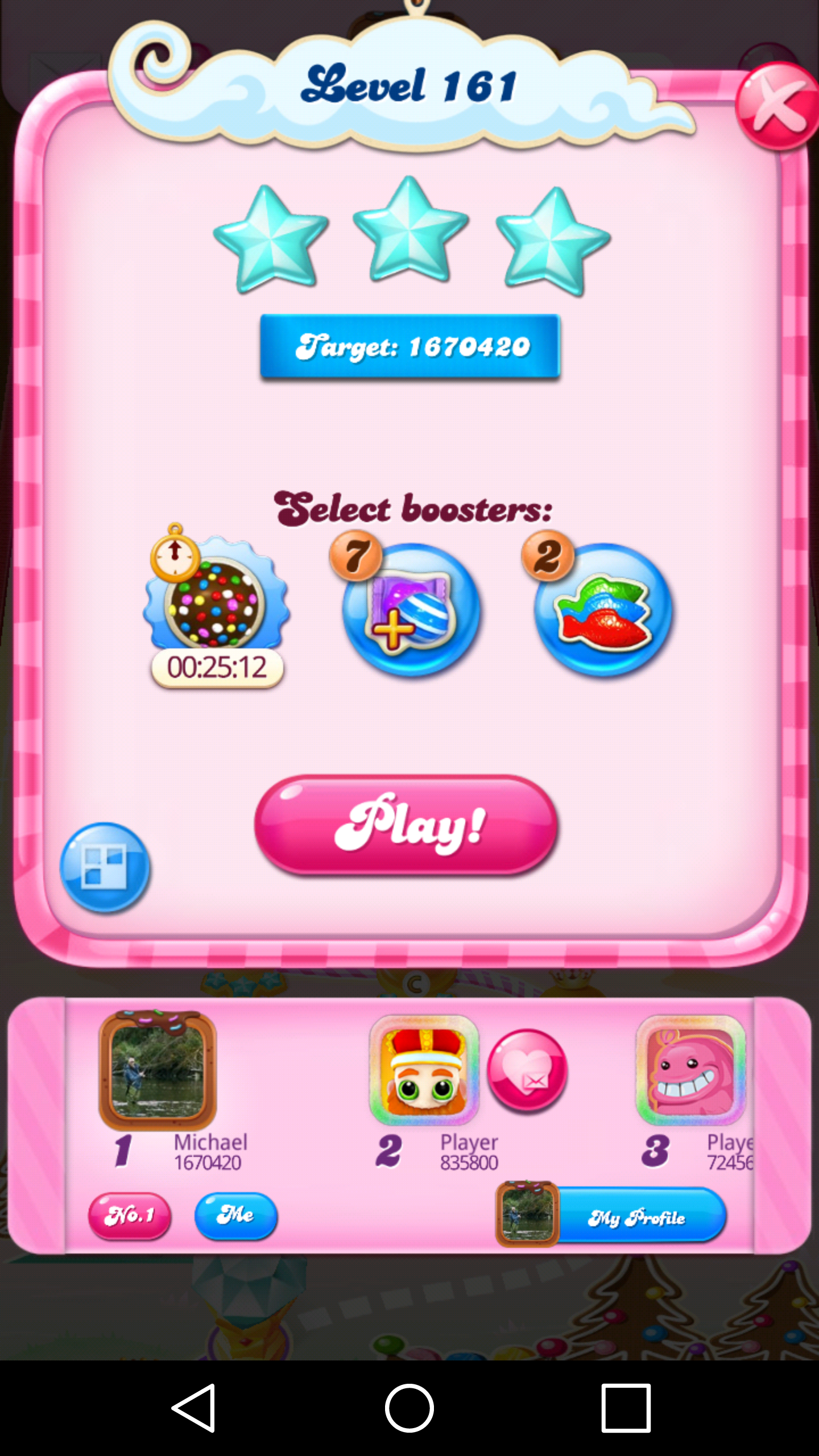The width and height of the screenshot is (819, 1456).
Task: Go back using system navigation
Action: (193, 1408)
